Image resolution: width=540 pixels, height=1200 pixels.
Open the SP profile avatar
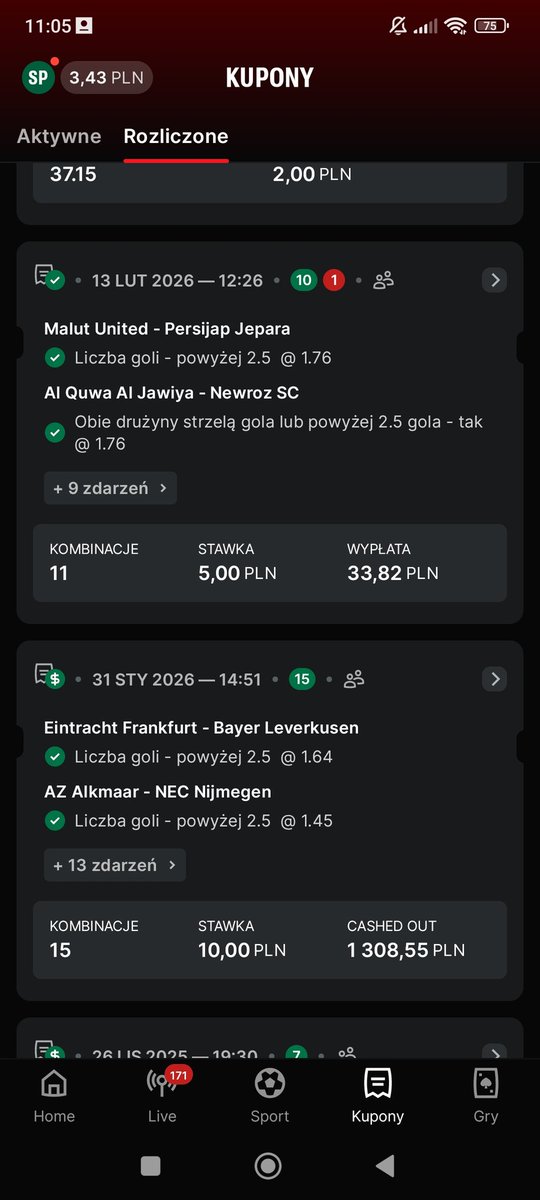tap(39, 77)
